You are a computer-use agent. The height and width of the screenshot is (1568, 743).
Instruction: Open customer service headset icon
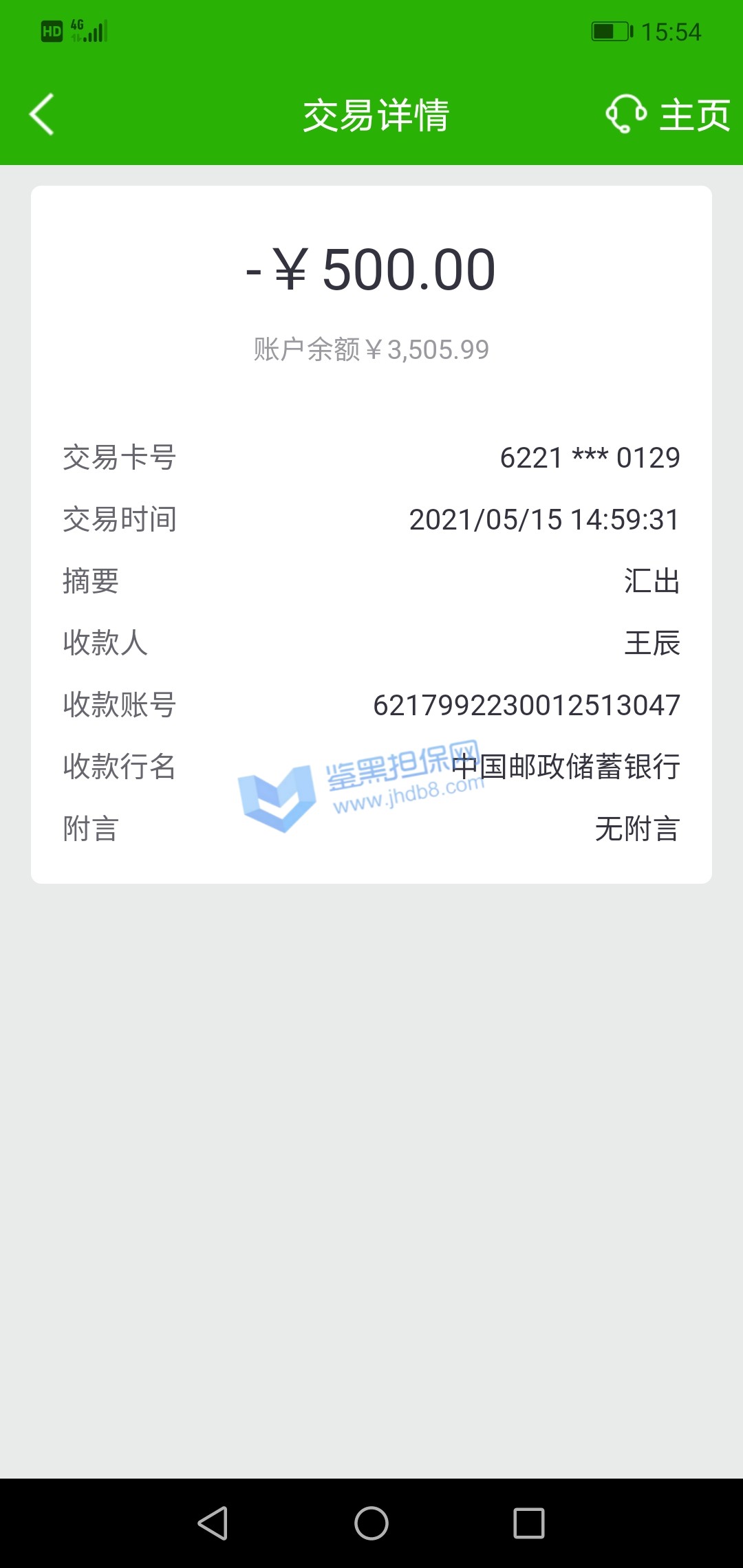pos(625,114)
